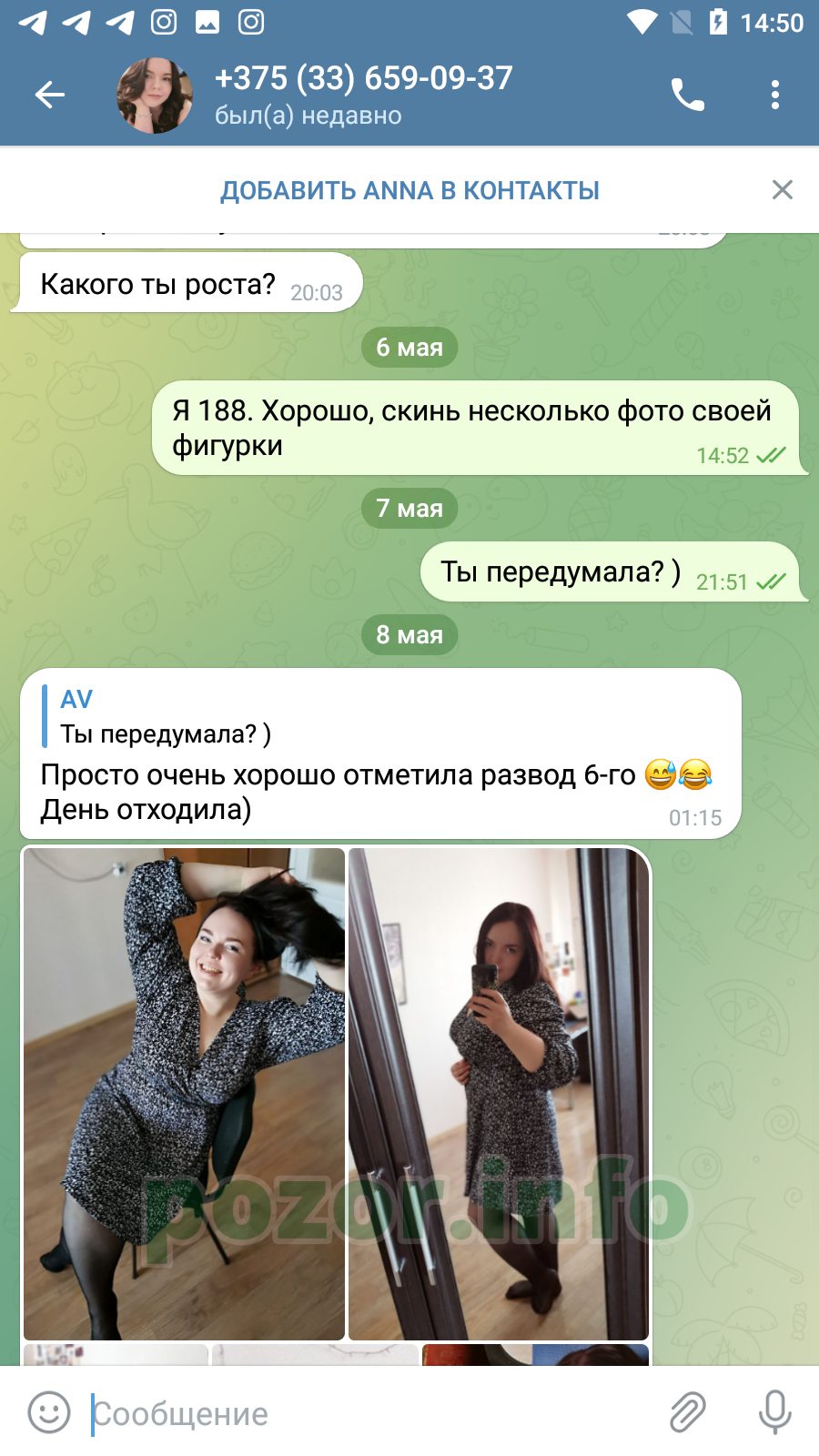Screen dimensions: 819x1456
Task: Open the contact's profile photo
Action: 155,96
